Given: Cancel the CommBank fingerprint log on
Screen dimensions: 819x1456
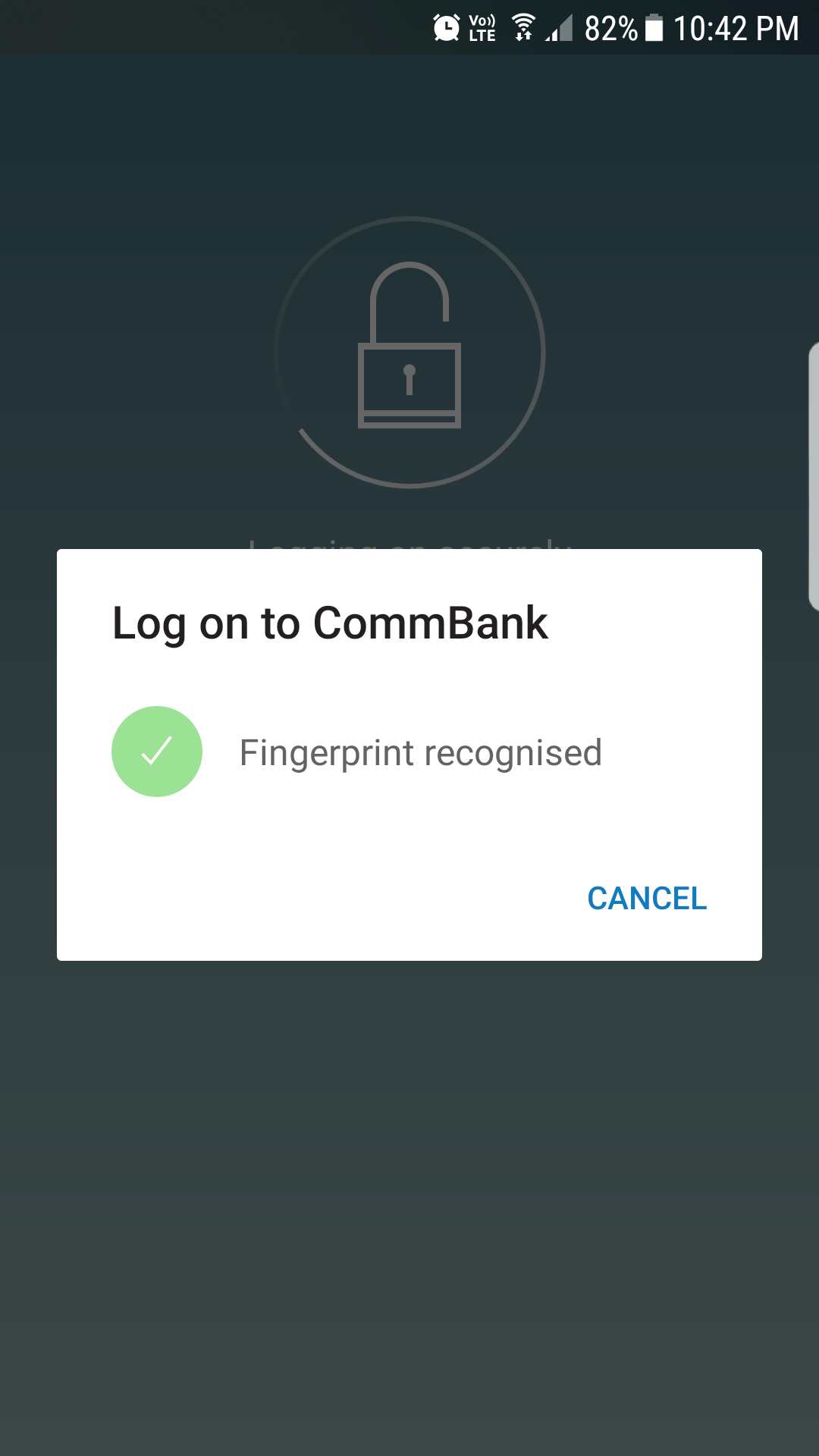Looking at the screenshot, I should 646,899.
